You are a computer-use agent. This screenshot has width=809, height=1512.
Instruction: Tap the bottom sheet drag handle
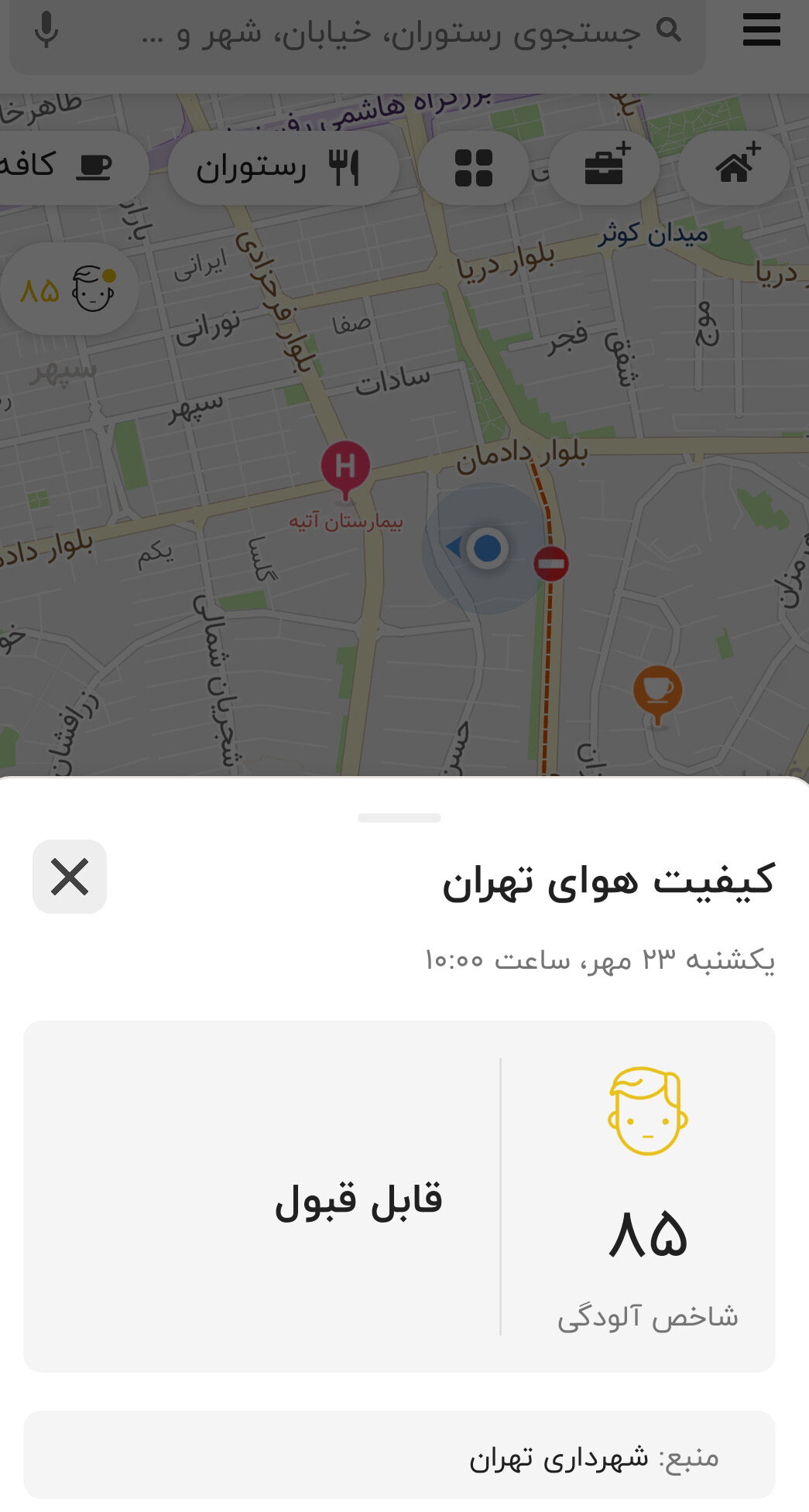(x=399, y=818)
